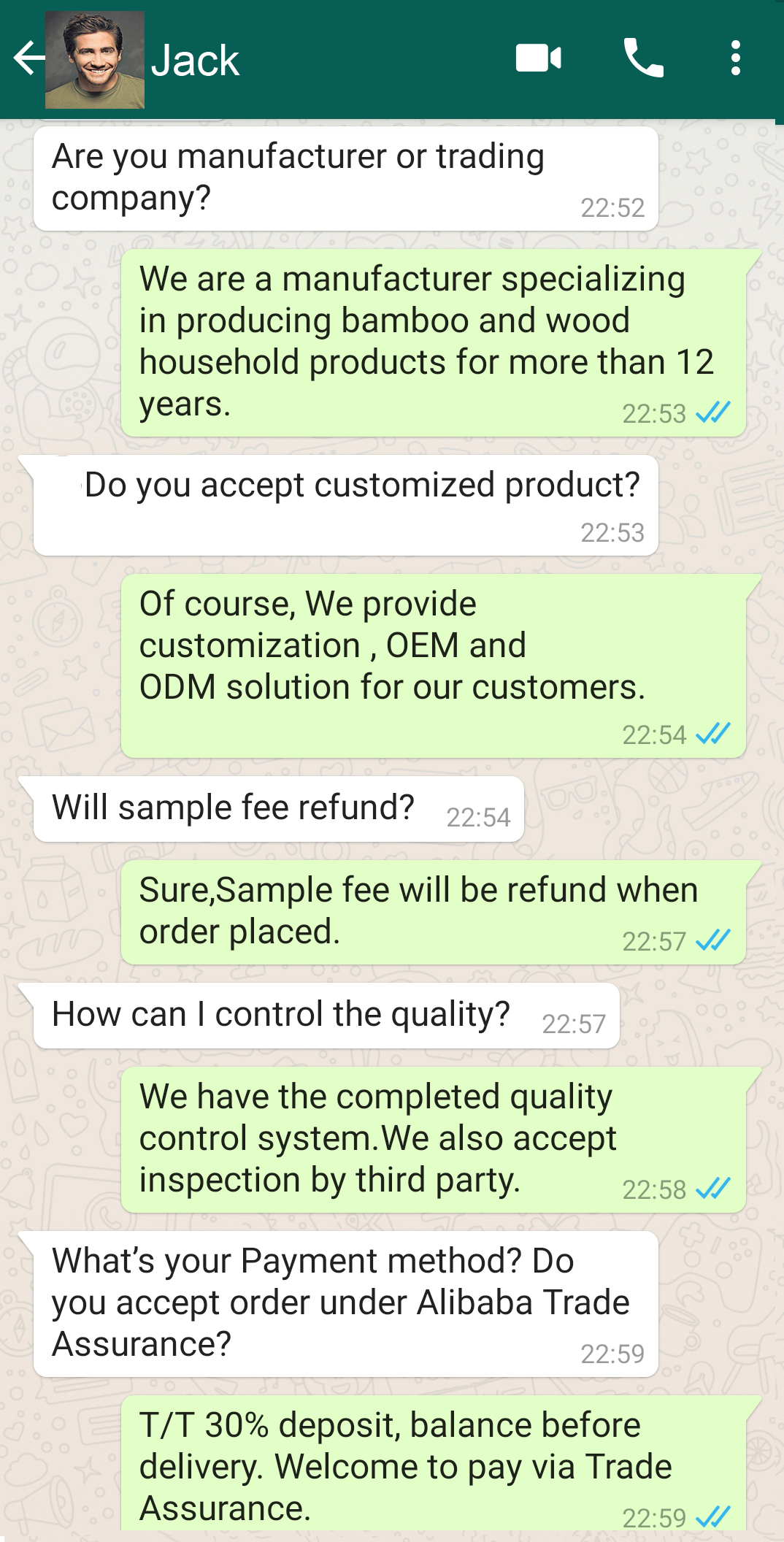
Task: Go back to the chat list
Action: (x=28, y=58)
